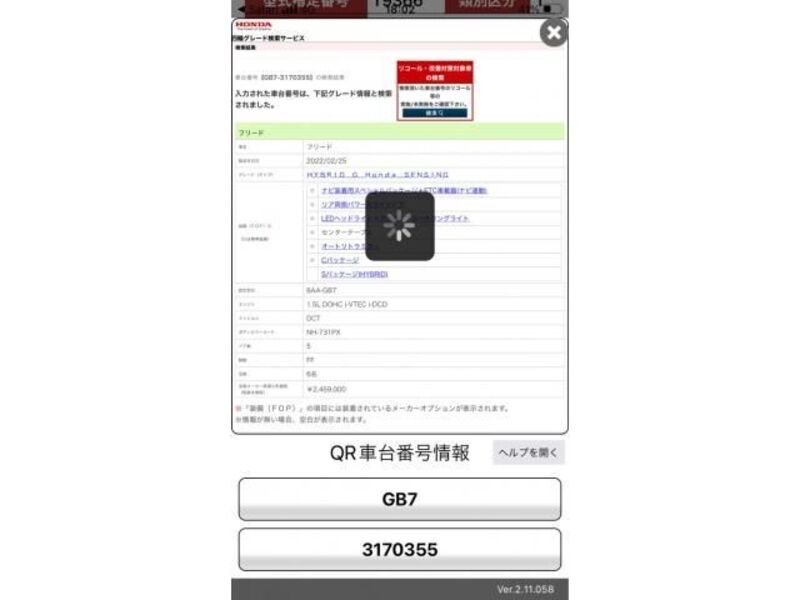Close the Honda grade search popup
This screenshot has height=600, width=800.
click(553, 33)
